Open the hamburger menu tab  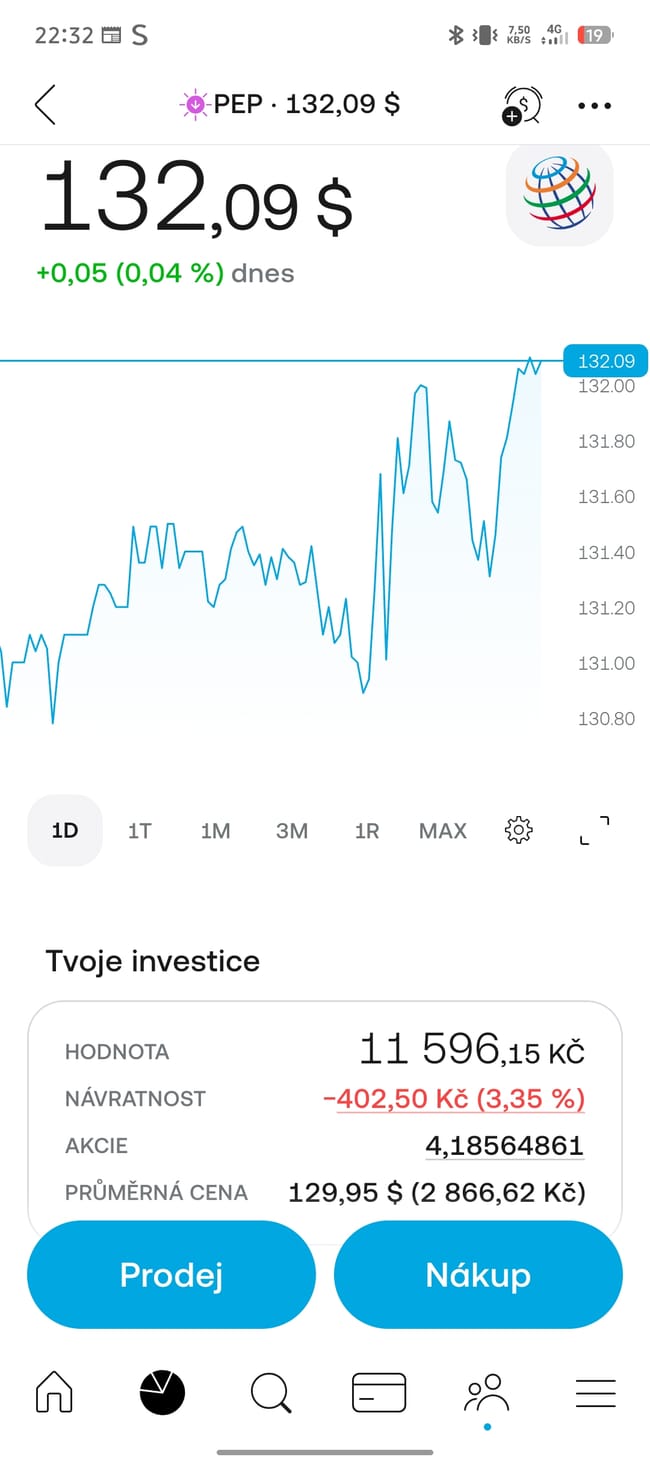click(x=595, y=1391)
